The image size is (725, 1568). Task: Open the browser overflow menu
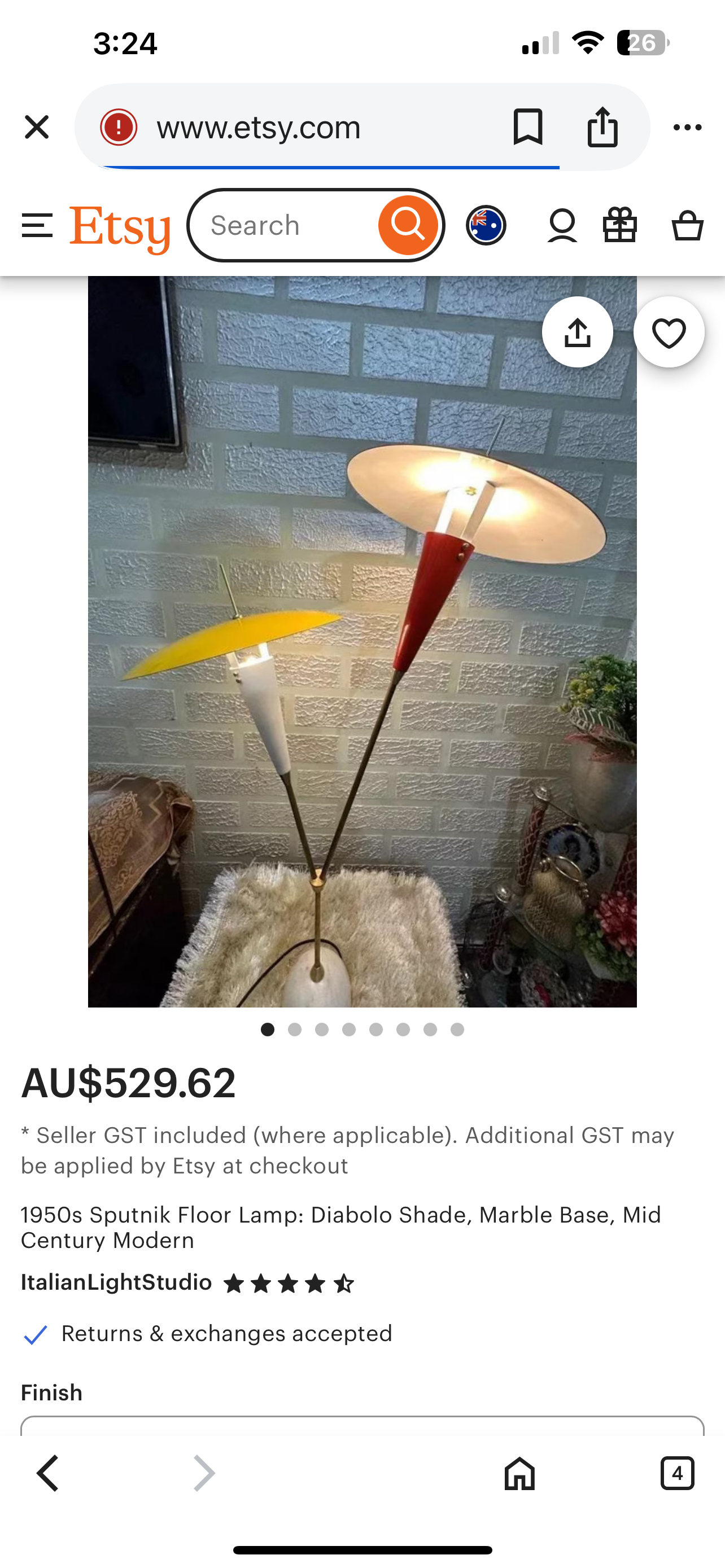pos(687,127)
